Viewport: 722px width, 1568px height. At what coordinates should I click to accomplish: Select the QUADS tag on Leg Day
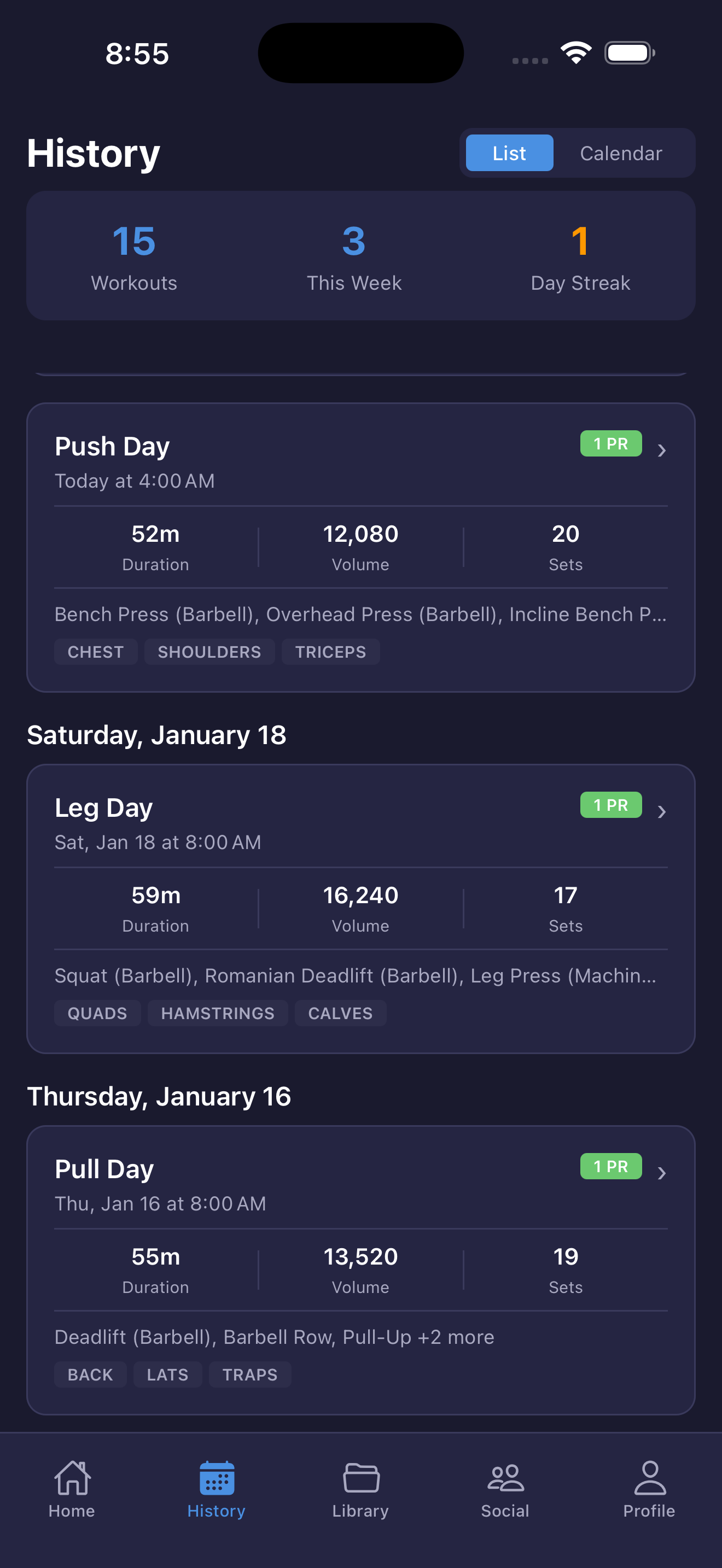pos(97,1013)
